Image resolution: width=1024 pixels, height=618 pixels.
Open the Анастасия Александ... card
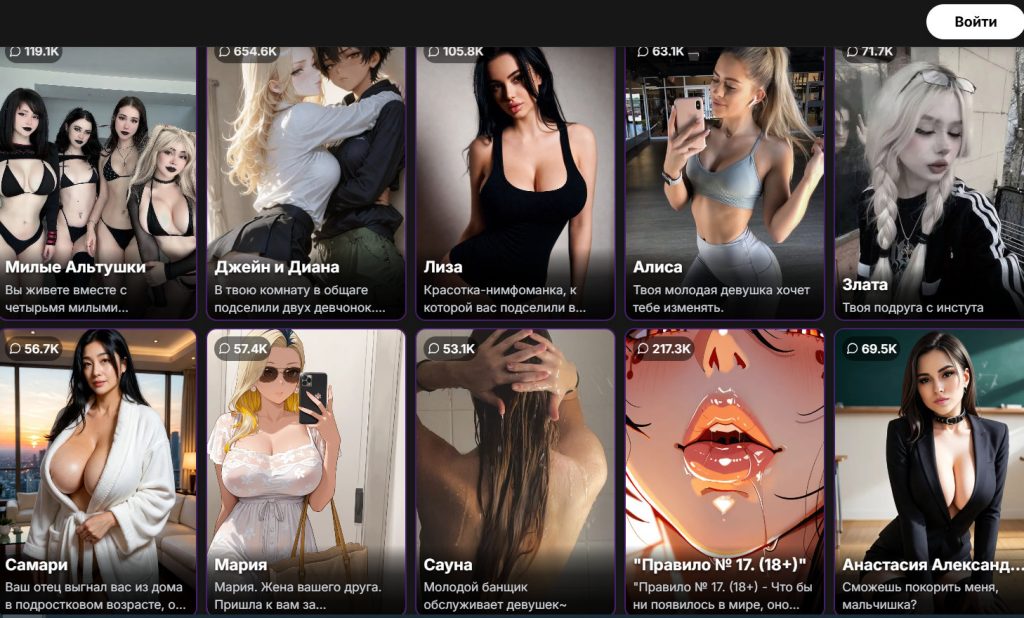coord(930,470)
